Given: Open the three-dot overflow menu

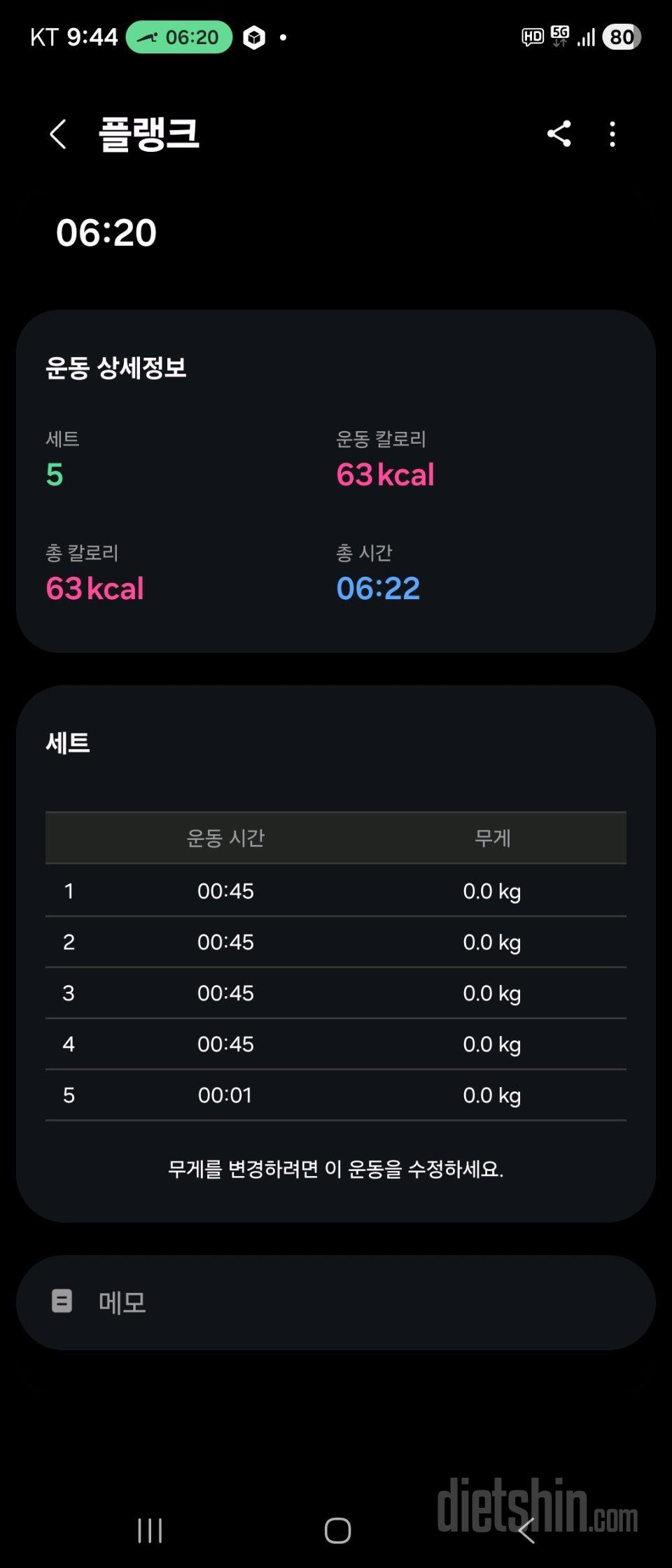Looking at the screenshot, I should pos(612,134).
